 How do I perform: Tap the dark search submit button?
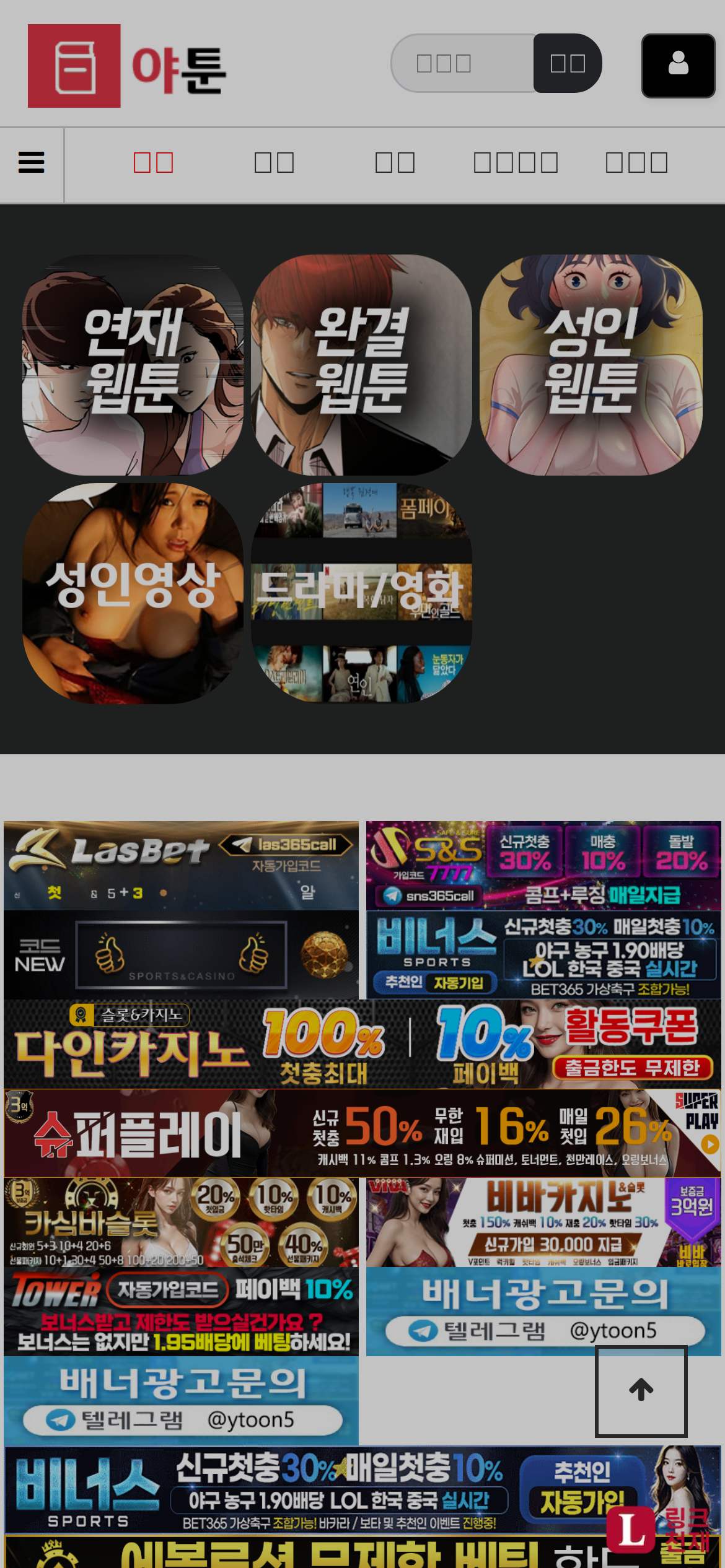click(x=567, y=63)
